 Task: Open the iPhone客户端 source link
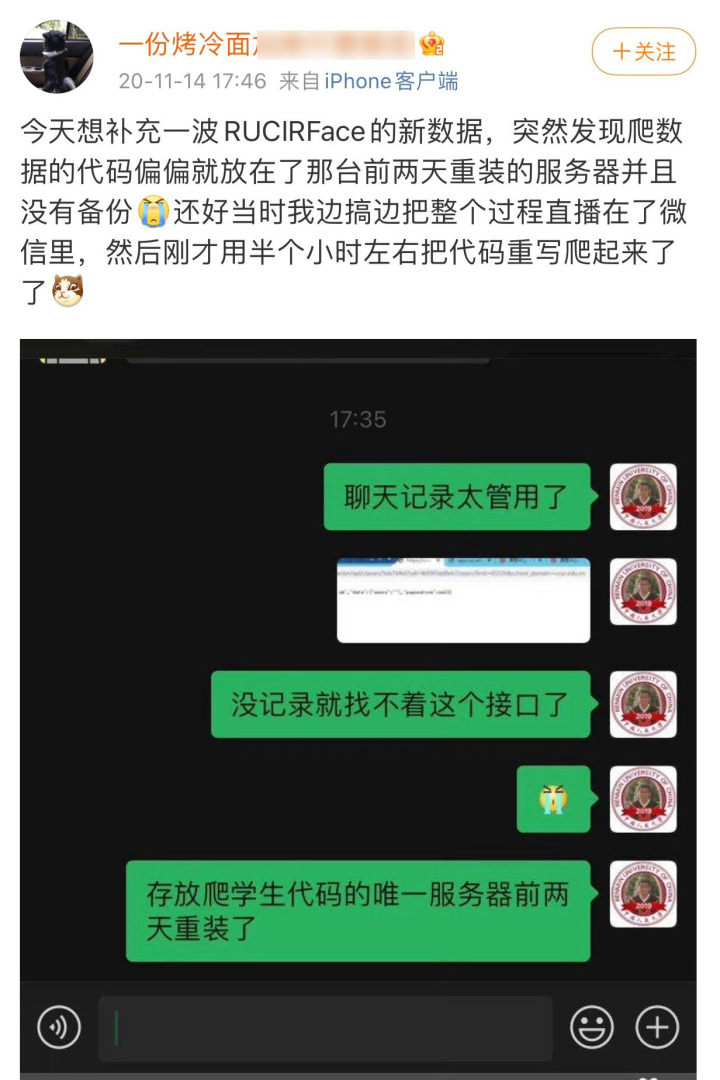(391, 81)
